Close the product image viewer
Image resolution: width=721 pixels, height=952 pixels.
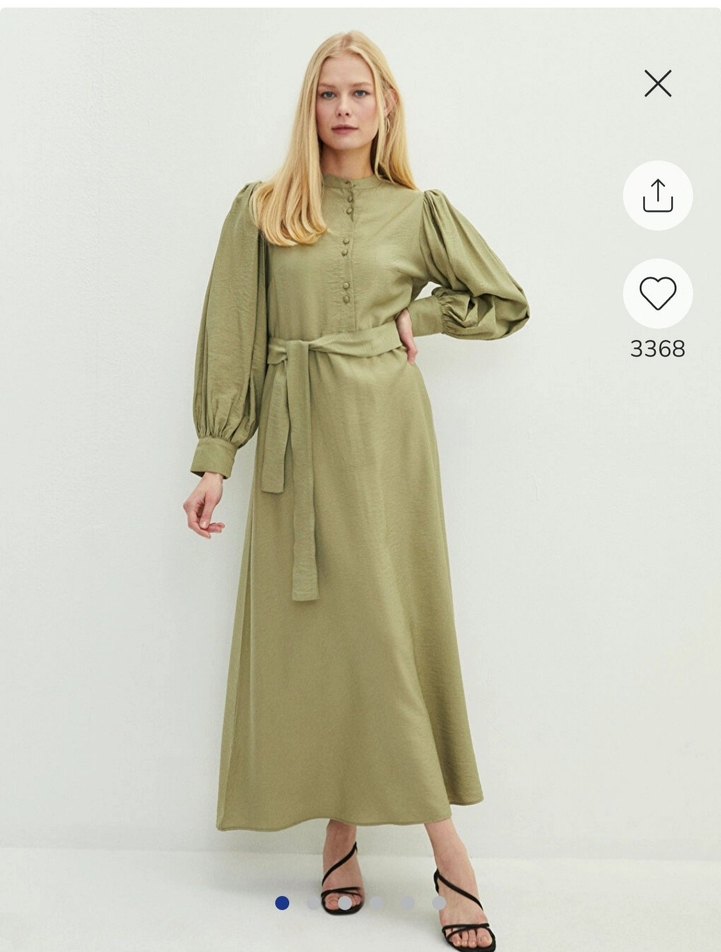(x=657, y=83)
